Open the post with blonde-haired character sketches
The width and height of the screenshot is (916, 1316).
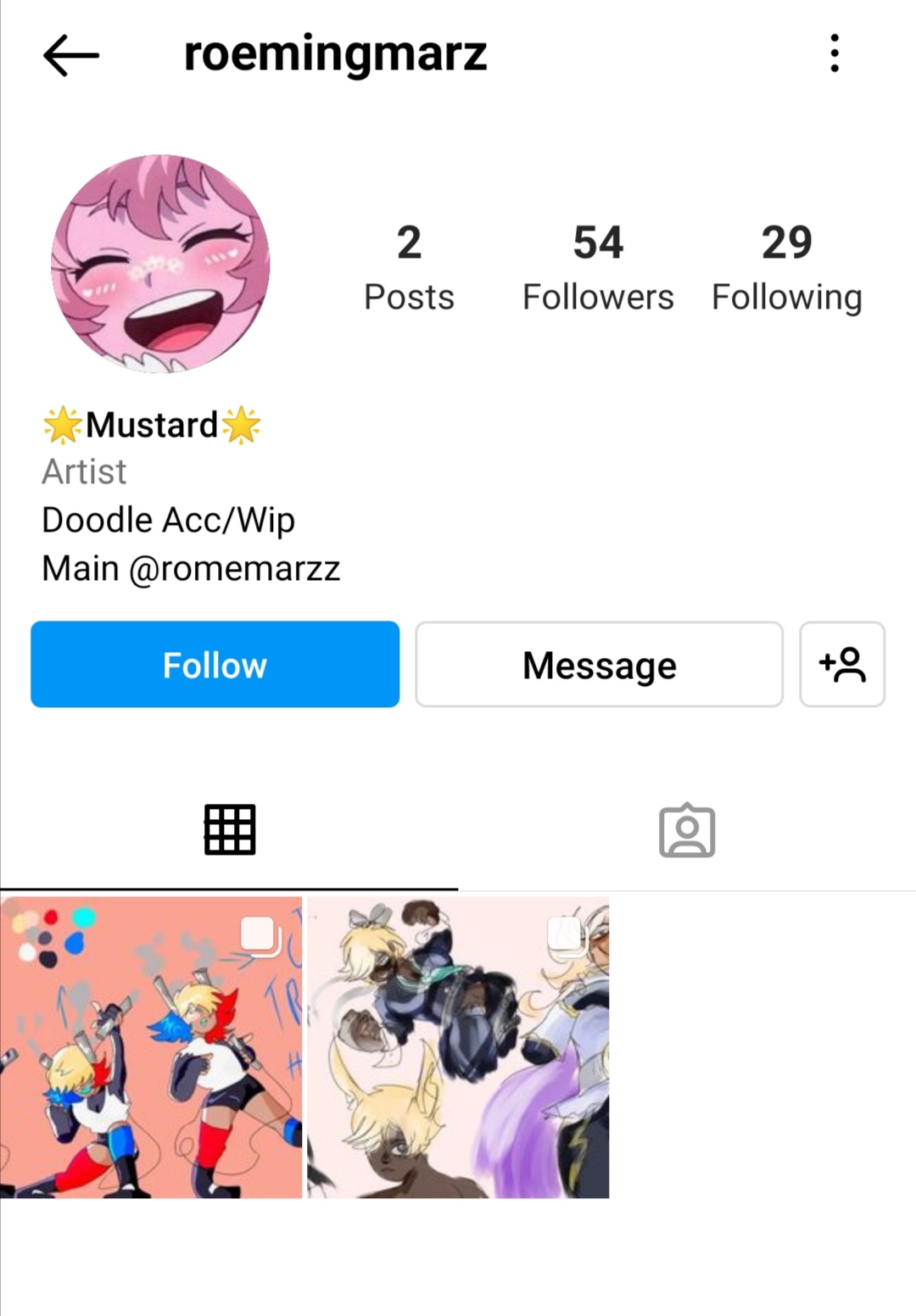pyautogui.click(x=458, y=1047)
